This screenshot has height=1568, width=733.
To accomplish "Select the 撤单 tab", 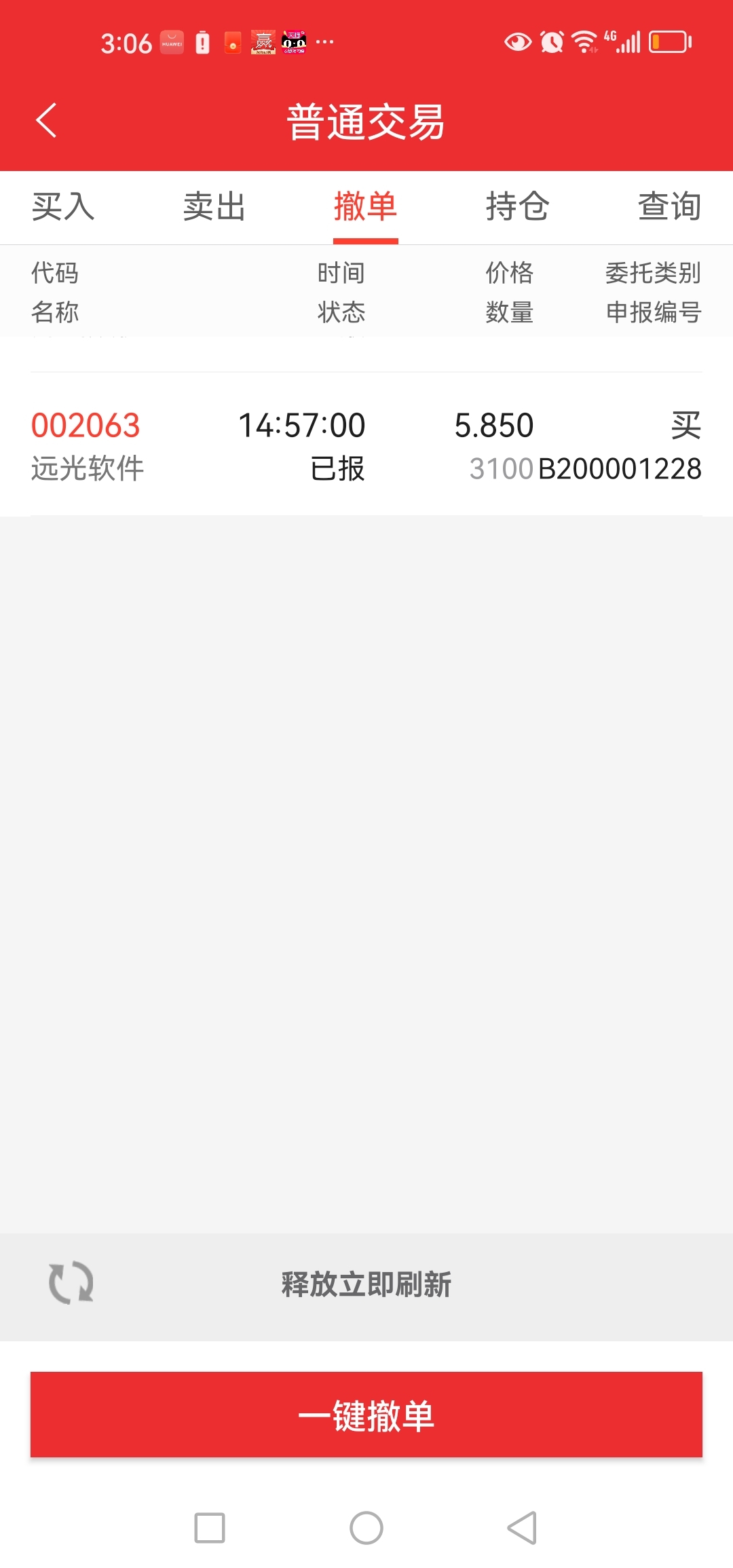I will (366, 206).
